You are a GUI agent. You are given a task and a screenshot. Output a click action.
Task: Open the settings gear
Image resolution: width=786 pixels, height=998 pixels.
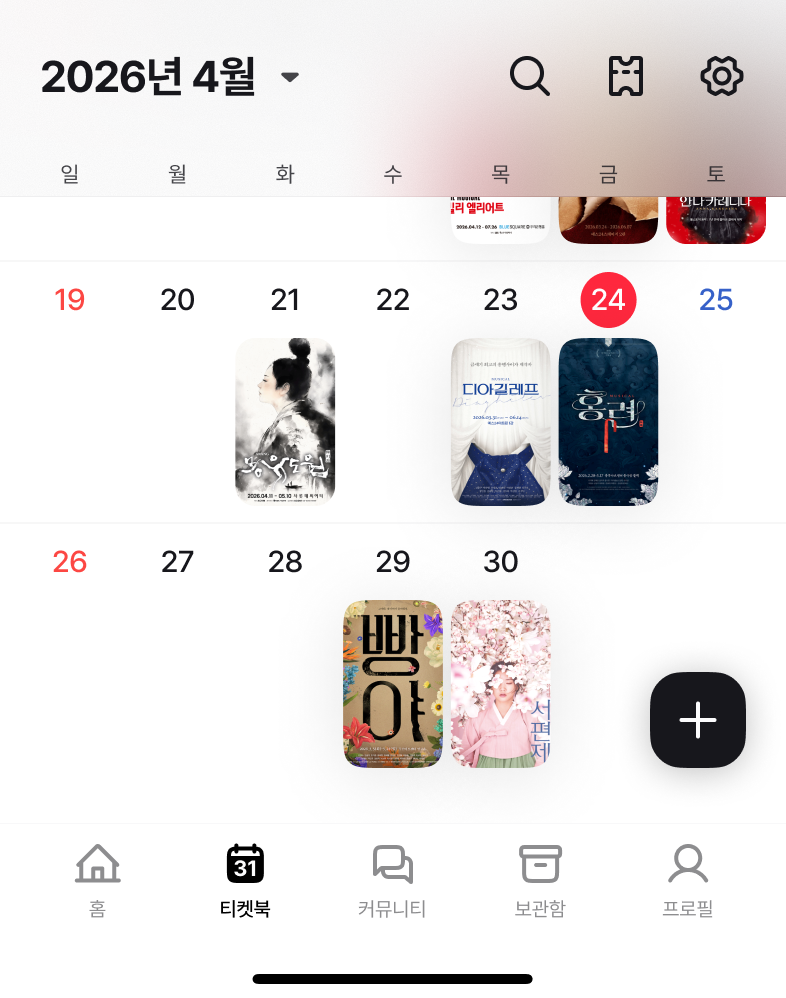click(722, 76)
